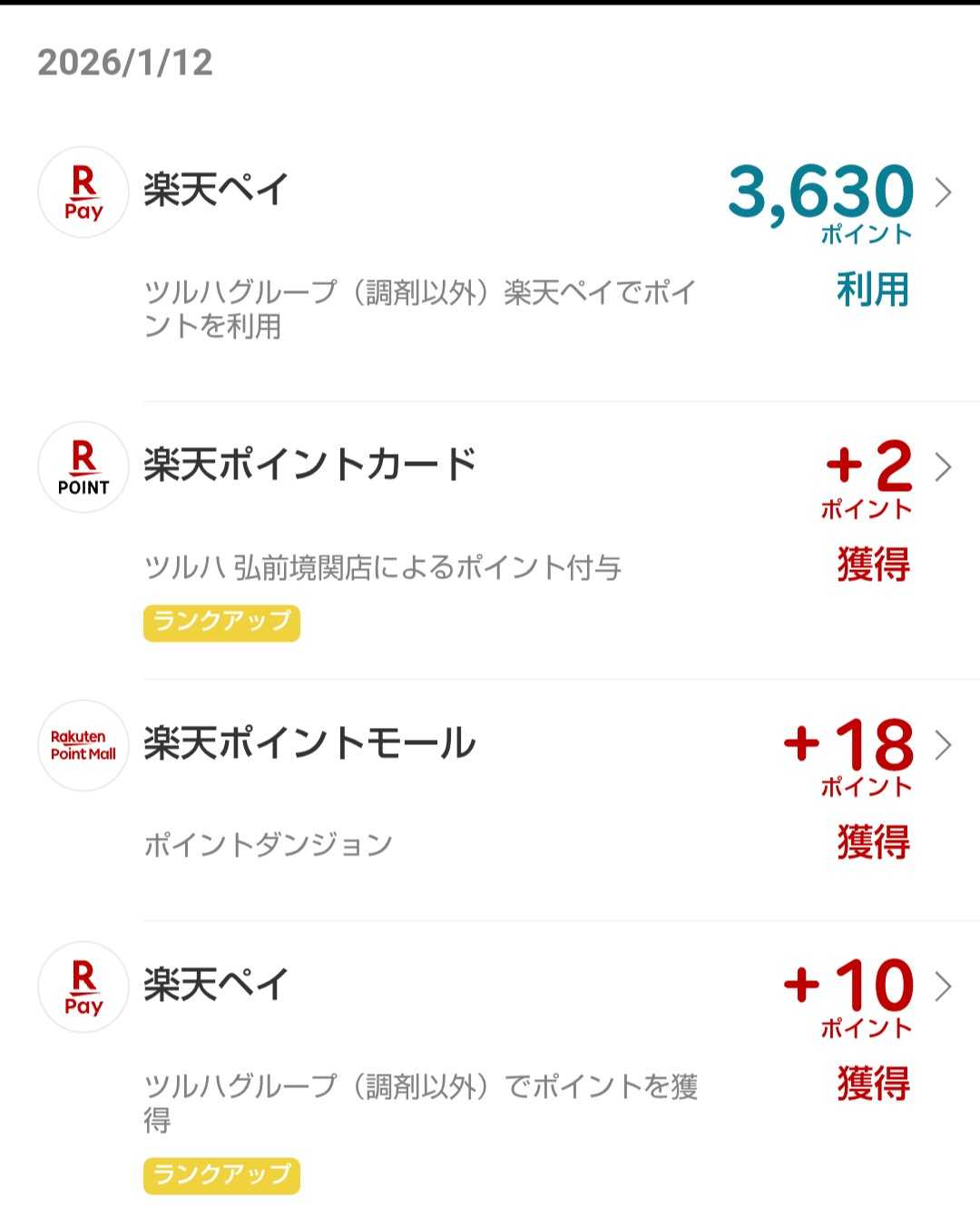Open the 楽天ポイントモール +18 points entry
Image resolution: width=980 pixels, height=1218 pixels.
point(943,745)
